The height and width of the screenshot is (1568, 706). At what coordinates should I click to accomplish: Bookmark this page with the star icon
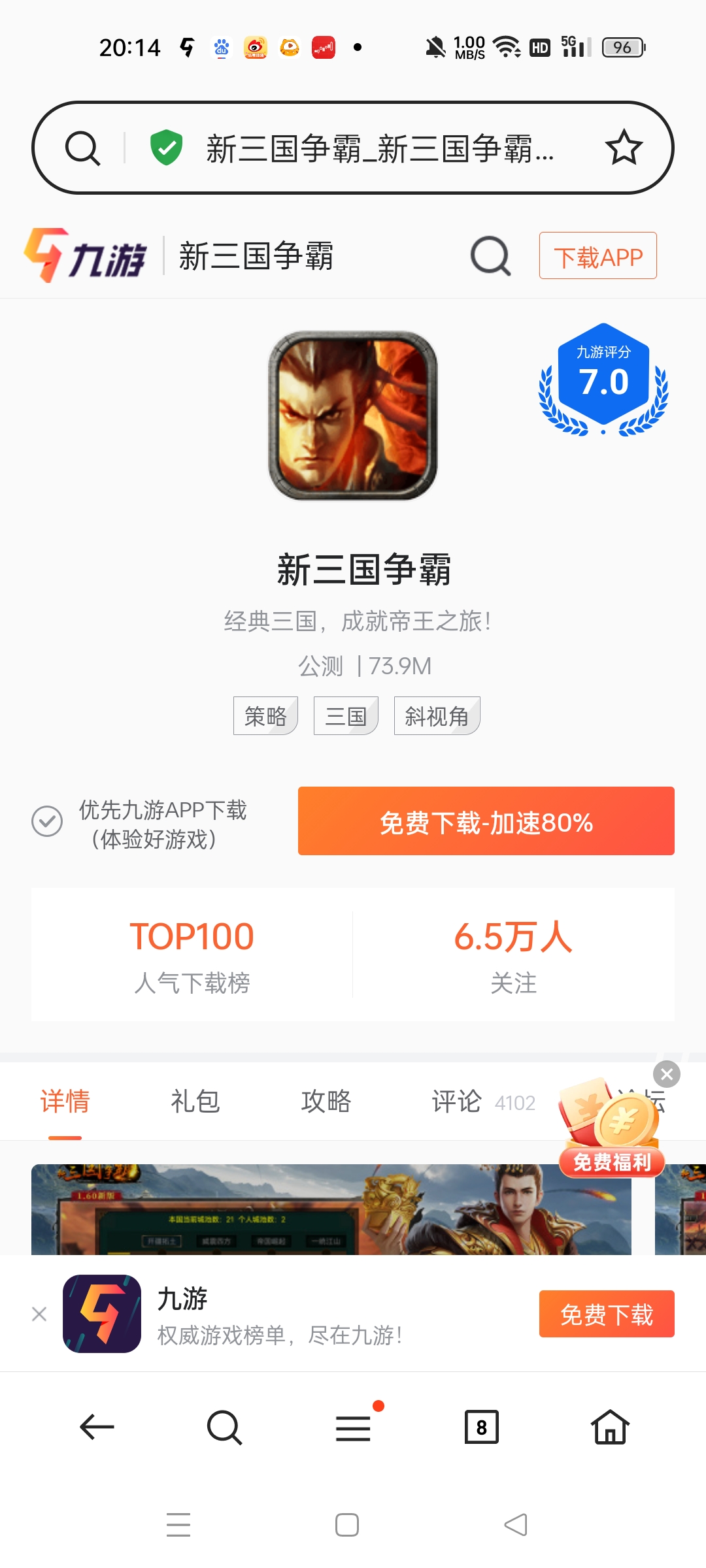(x=624, y=148)
